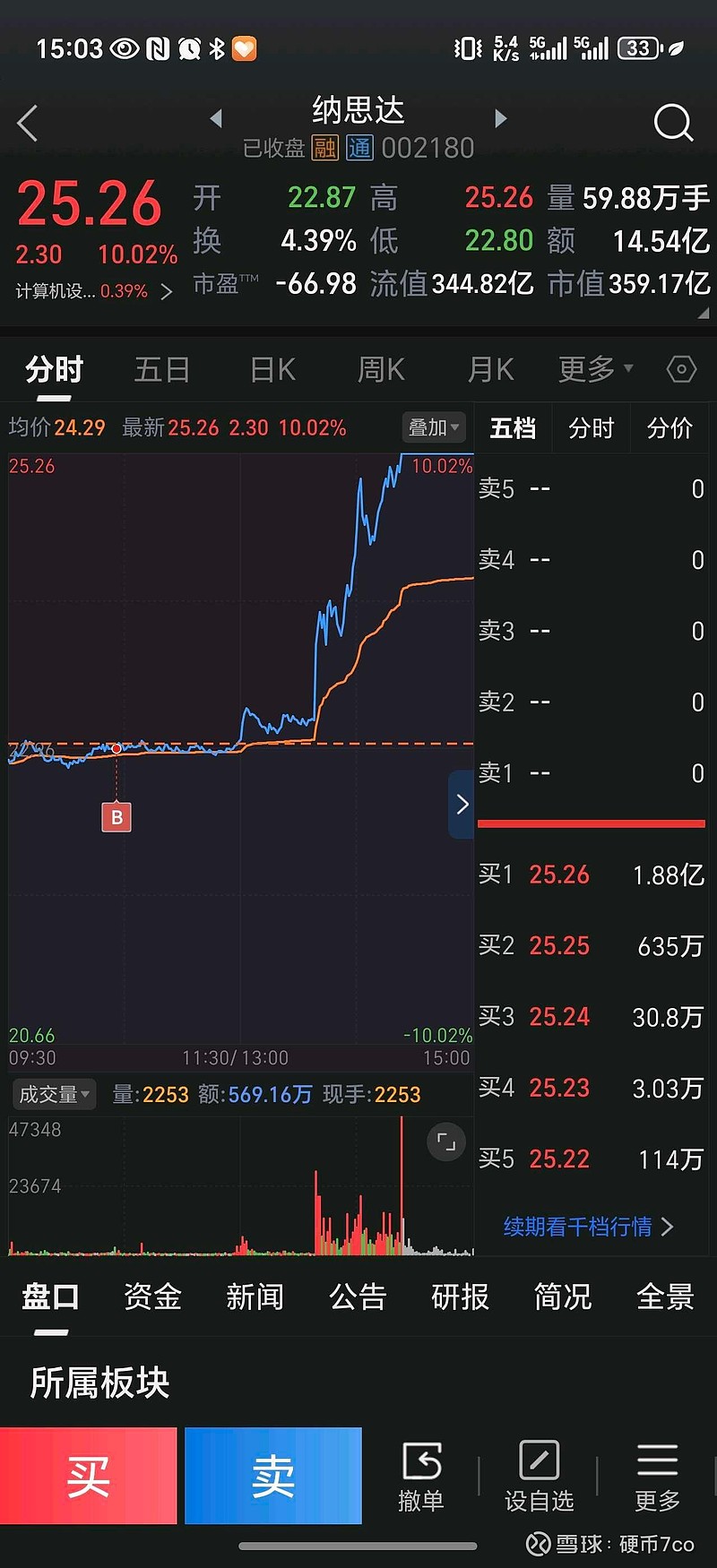The height and width of the screenshot is (1568, 717).
Task: Open the 成交量 indicator dropdown
Action: [x=55, y=1094]
